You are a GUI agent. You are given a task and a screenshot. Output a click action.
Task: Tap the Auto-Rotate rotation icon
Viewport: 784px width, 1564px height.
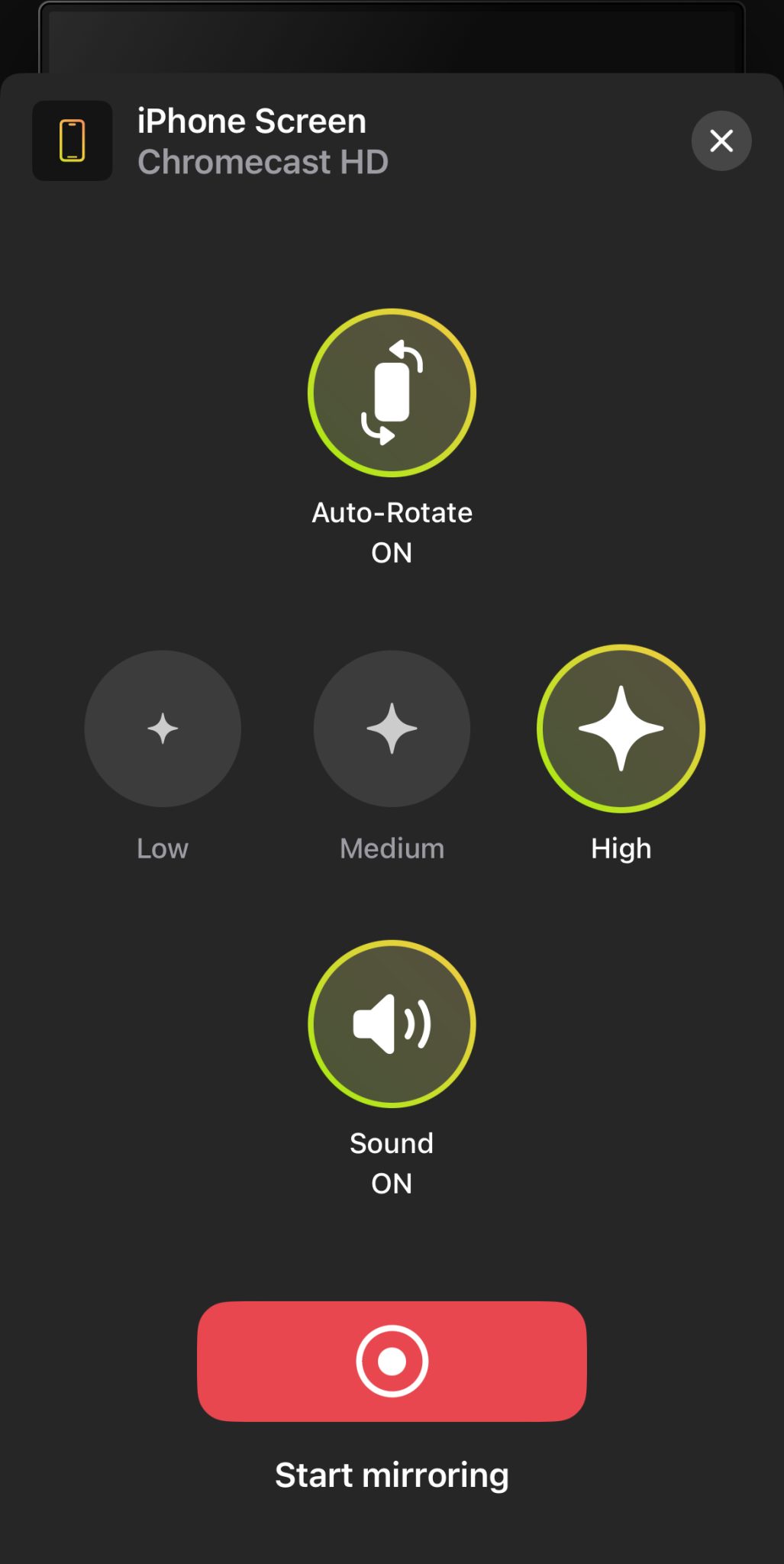point(391,392)
